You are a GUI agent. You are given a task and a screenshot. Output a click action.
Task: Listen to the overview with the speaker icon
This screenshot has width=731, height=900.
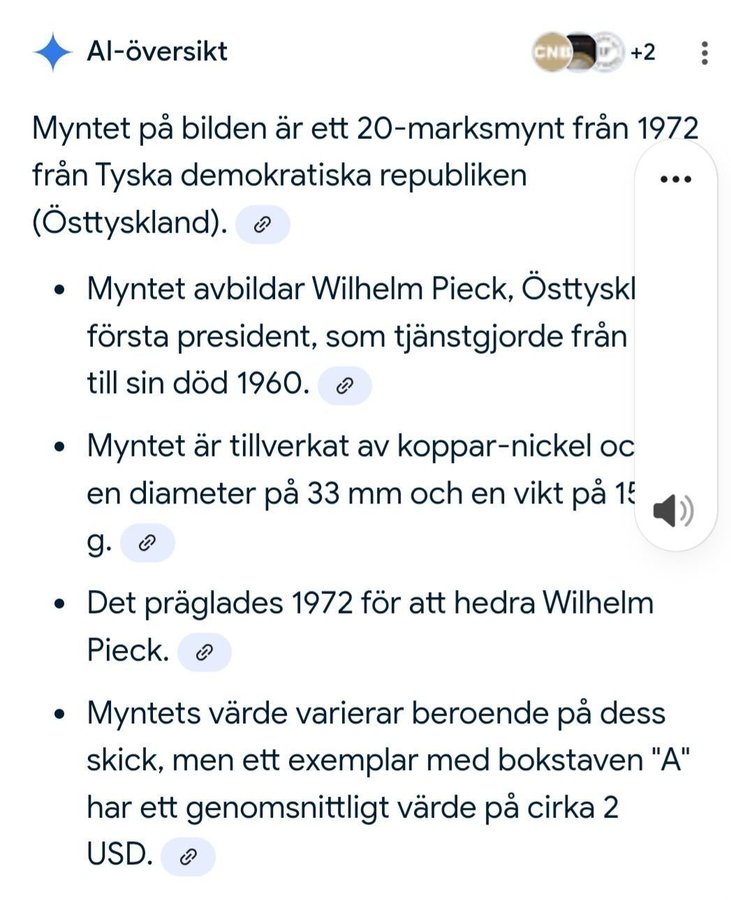[x=672, y=512]
